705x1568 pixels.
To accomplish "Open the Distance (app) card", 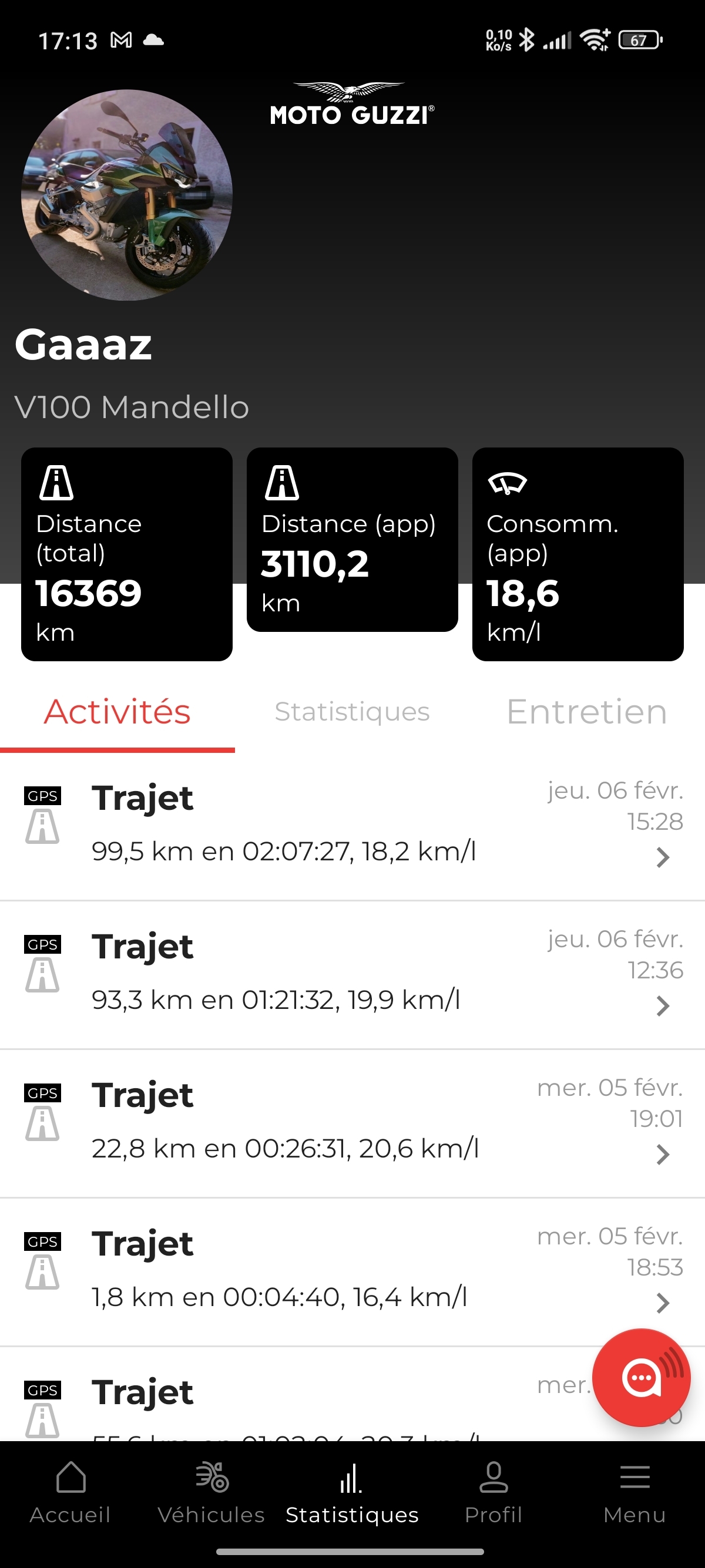I will click(x=352, y=540).
